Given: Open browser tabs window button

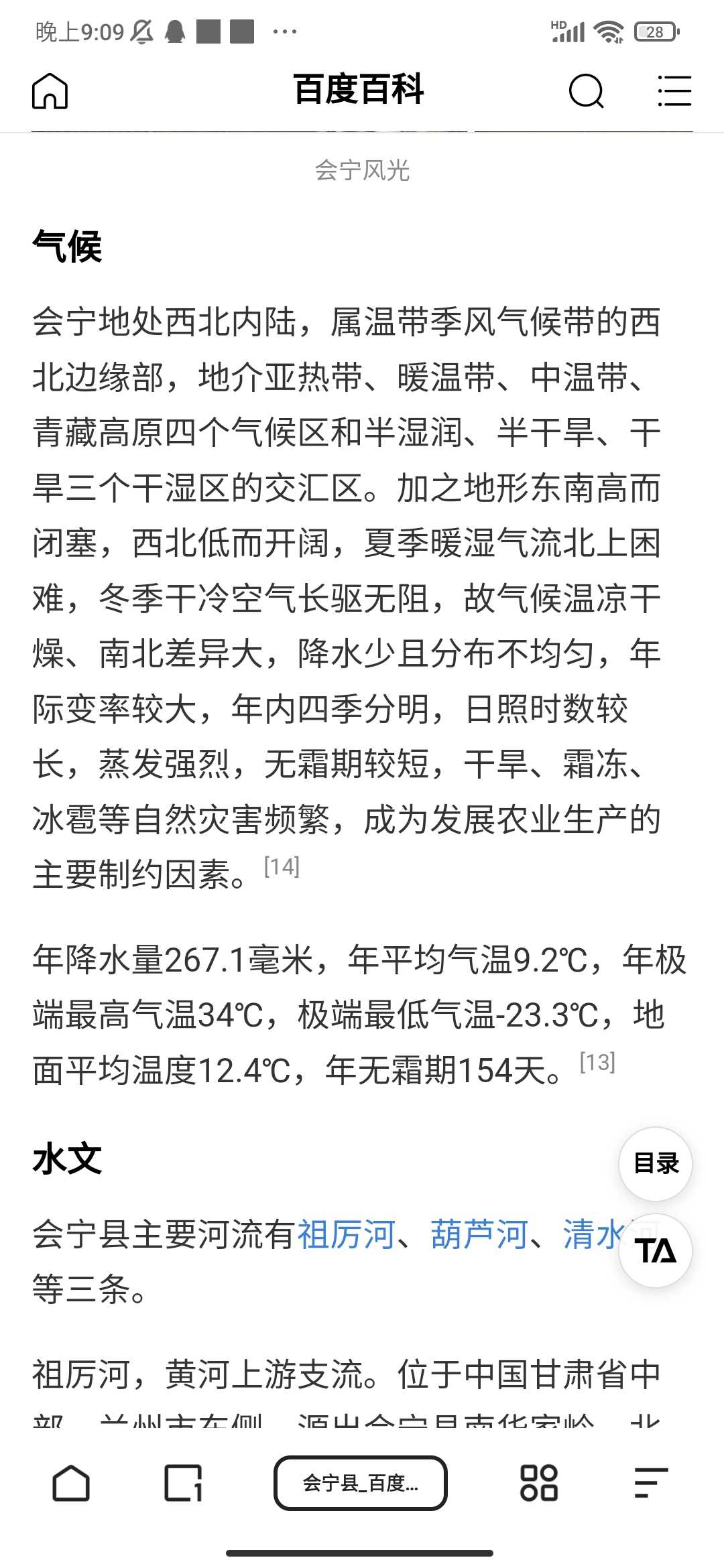Looking at the screenshot, I should (x=184, y=1483).
